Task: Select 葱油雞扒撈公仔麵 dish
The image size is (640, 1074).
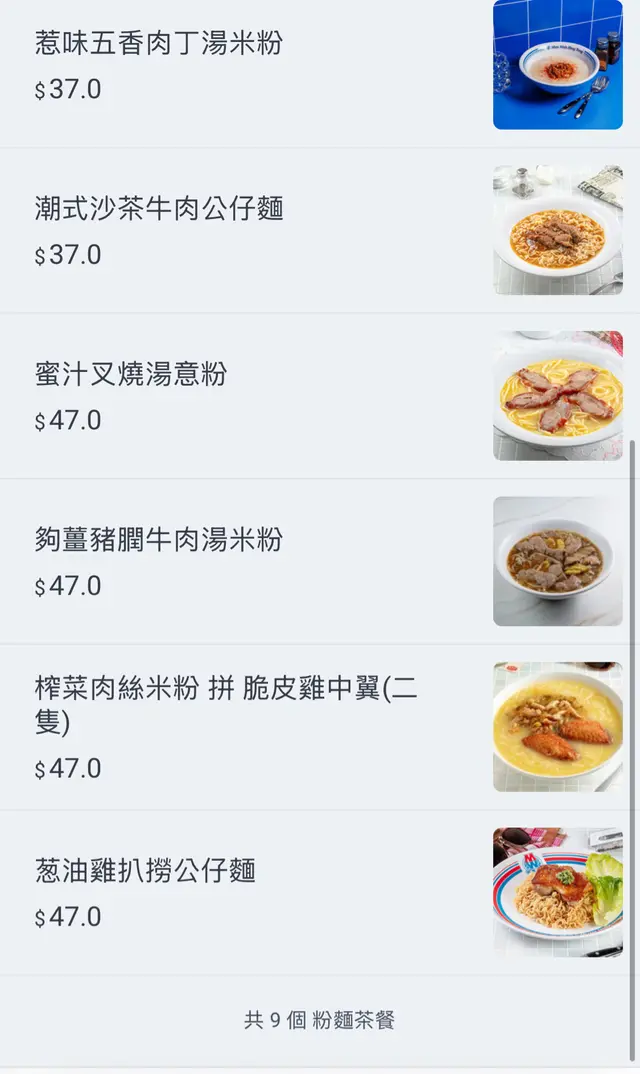Action: click(145, 871)
